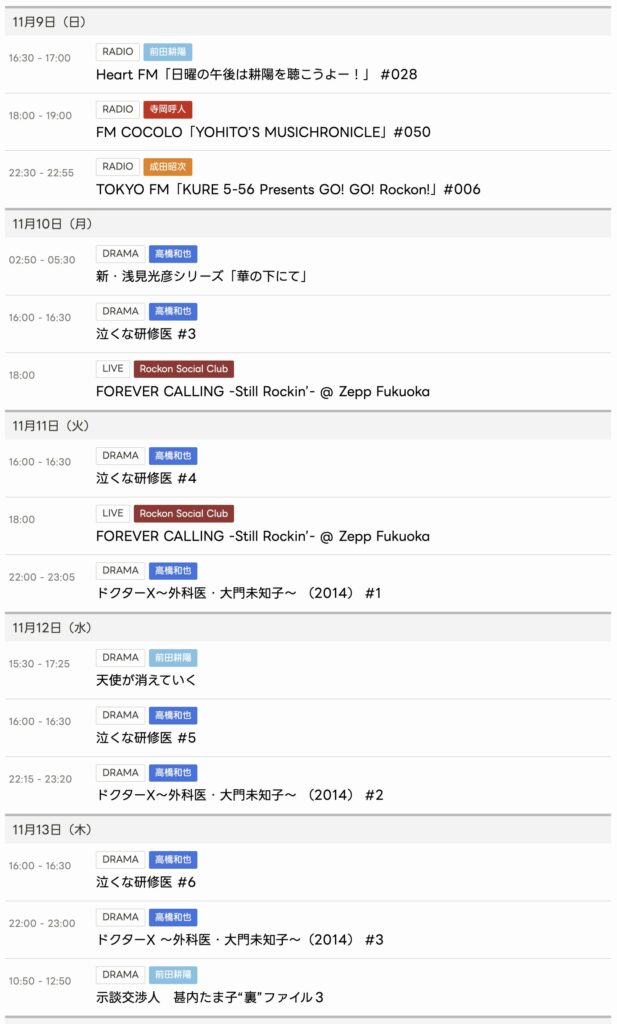
Task: Open the Heart FM #028 radio entry
Action: (x=256, y=75)
